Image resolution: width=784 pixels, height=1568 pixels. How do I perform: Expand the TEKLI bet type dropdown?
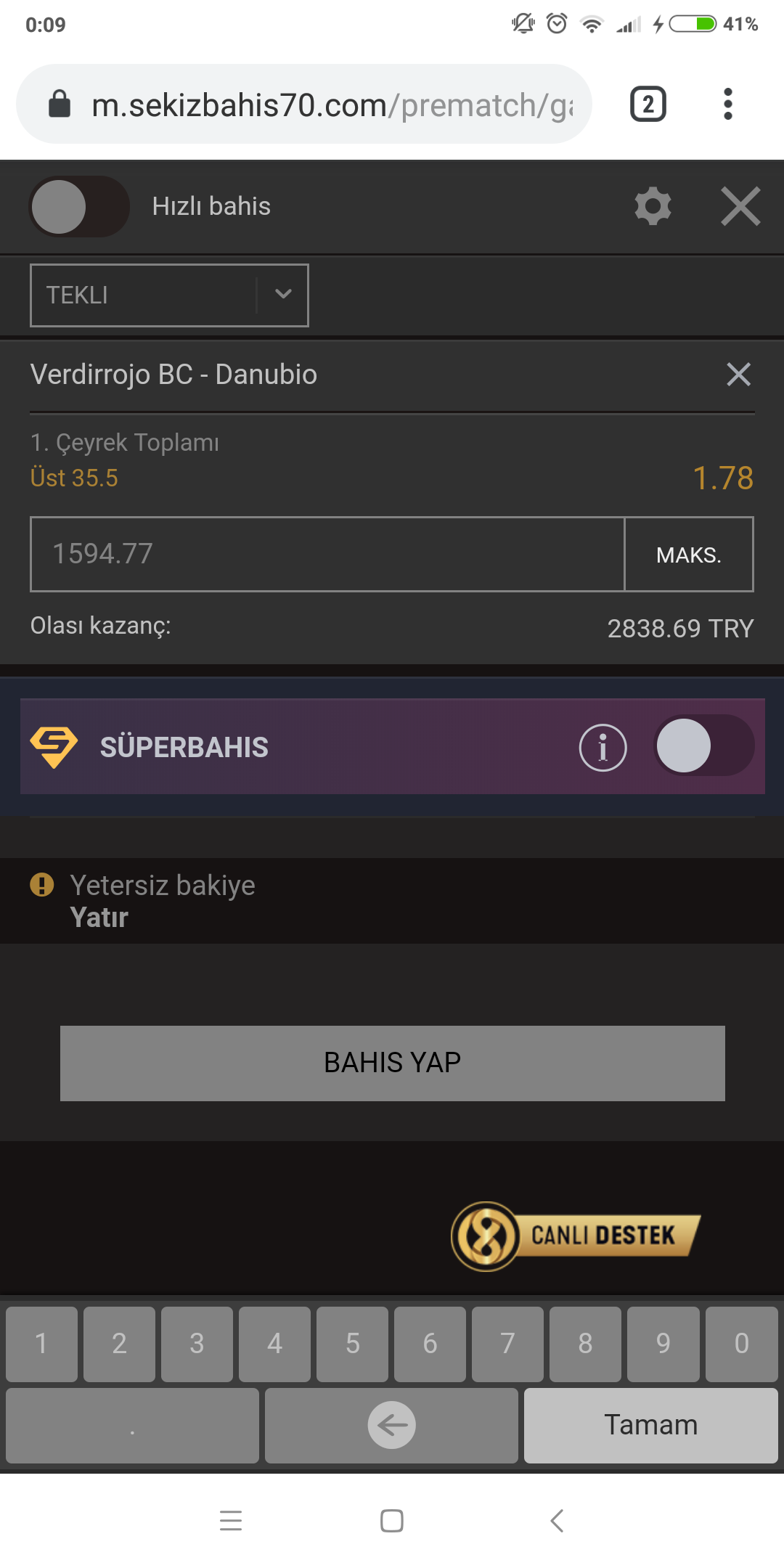click(169, 295)
